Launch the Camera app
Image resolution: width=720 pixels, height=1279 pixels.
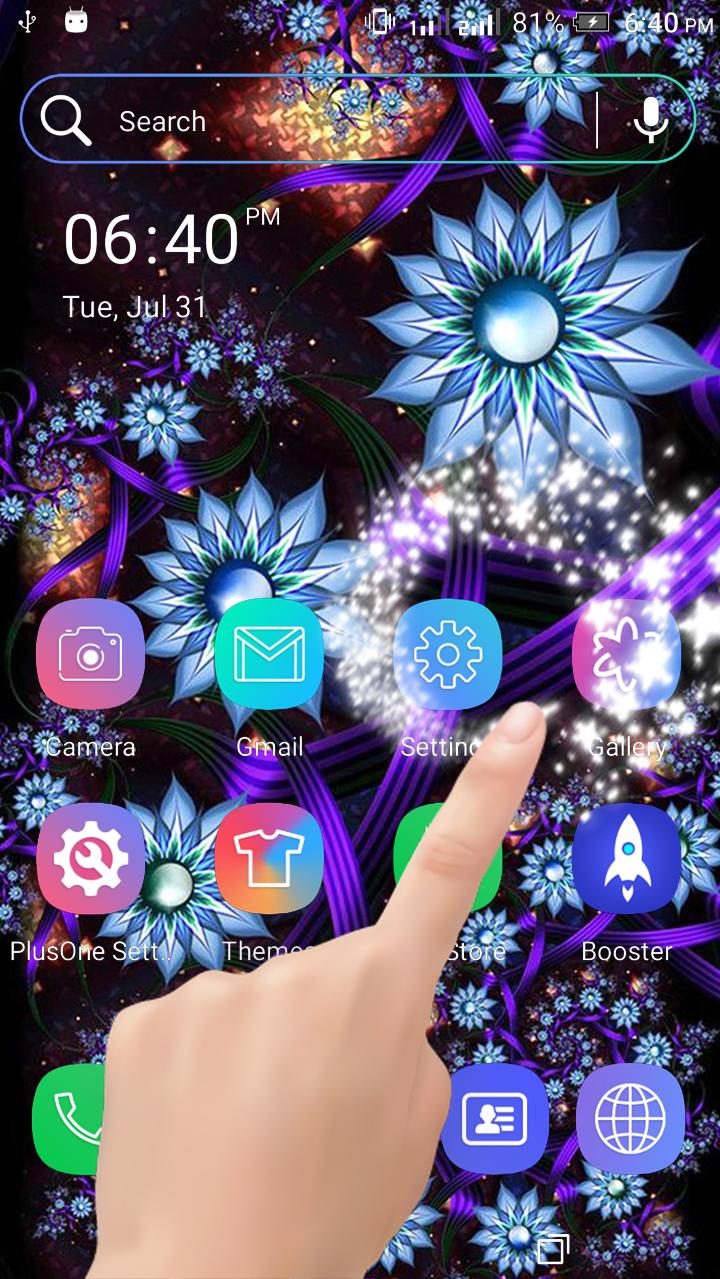point(90,655)
